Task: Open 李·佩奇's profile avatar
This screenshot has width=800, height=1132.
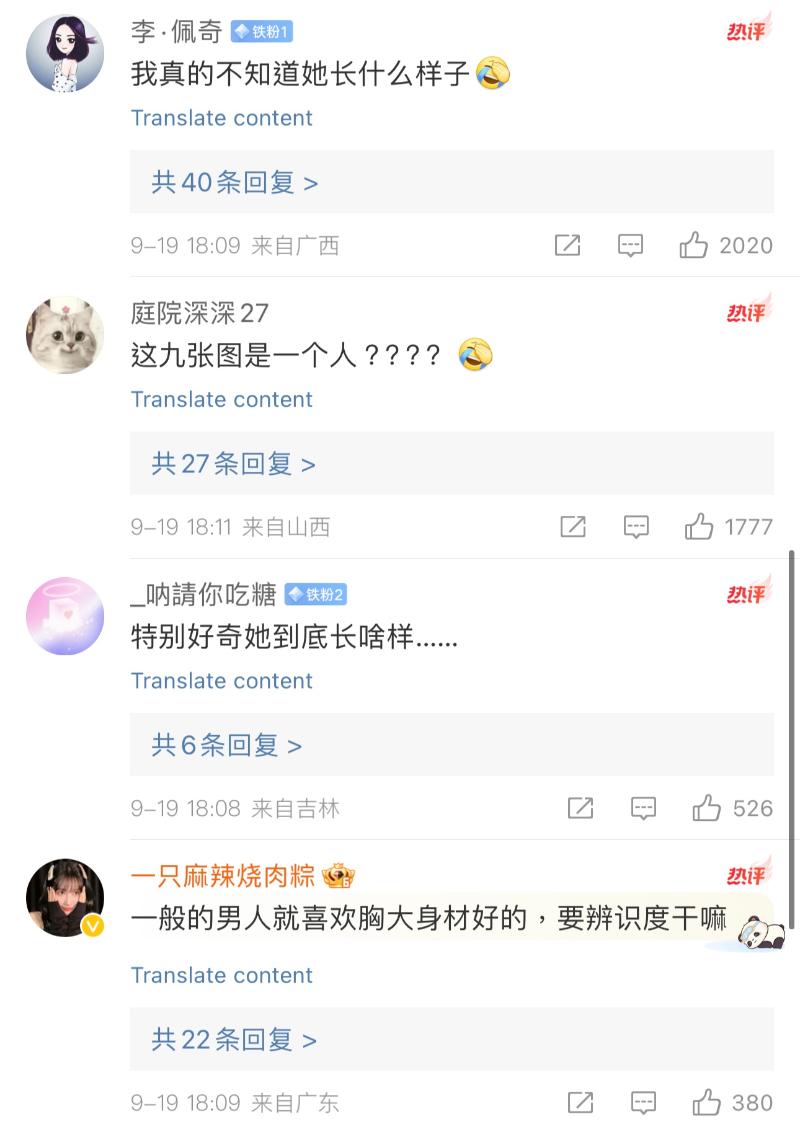Action: point(65,54)
